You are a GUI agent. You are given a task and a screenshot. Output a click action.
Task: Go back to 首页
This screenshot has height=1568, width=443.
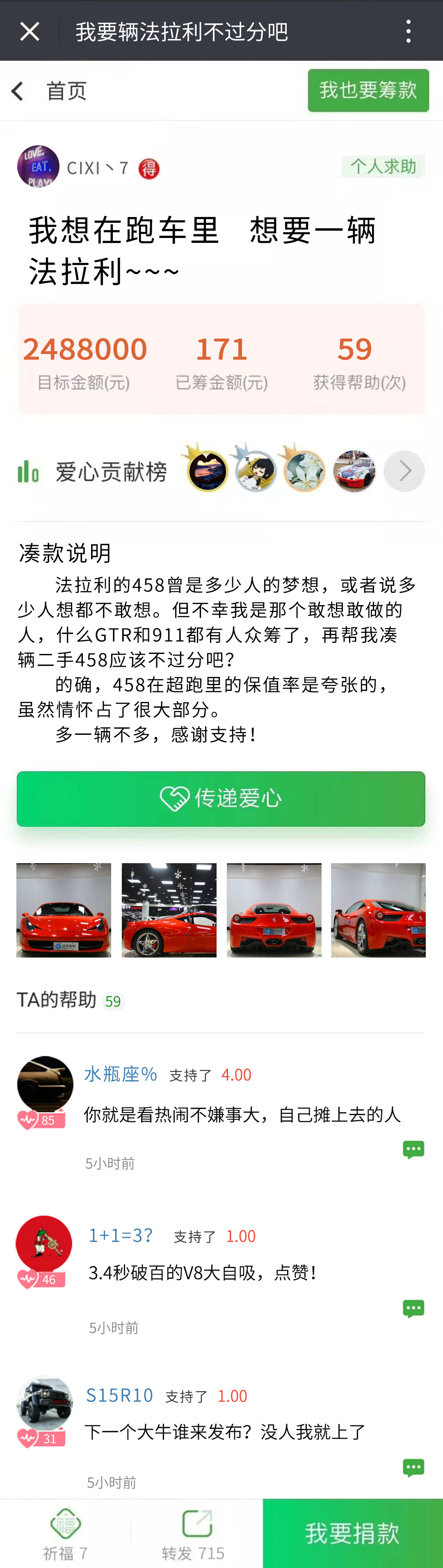coord(49,91)
